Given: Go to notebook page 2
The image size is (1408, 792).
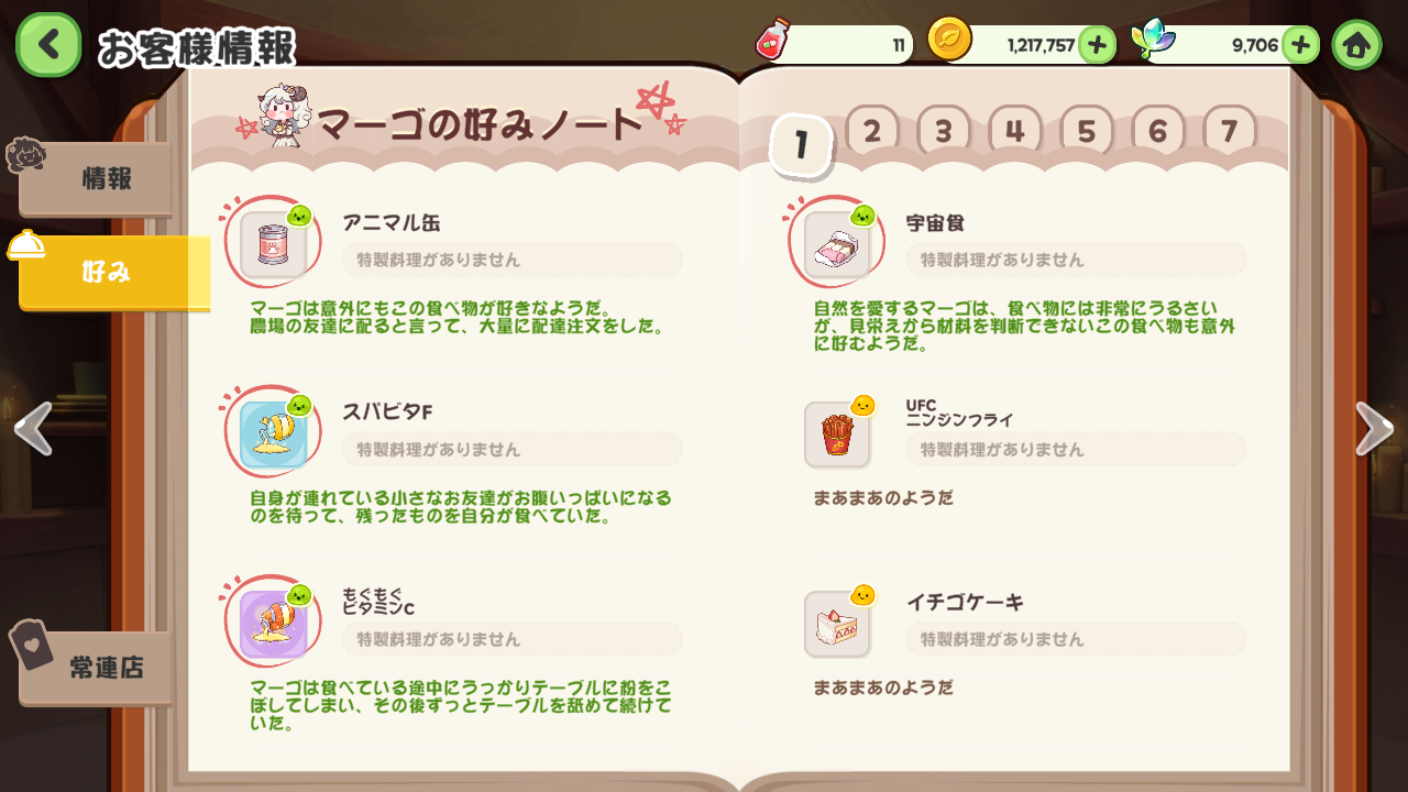Looking at the screenshot, I should tap(871, 131).
